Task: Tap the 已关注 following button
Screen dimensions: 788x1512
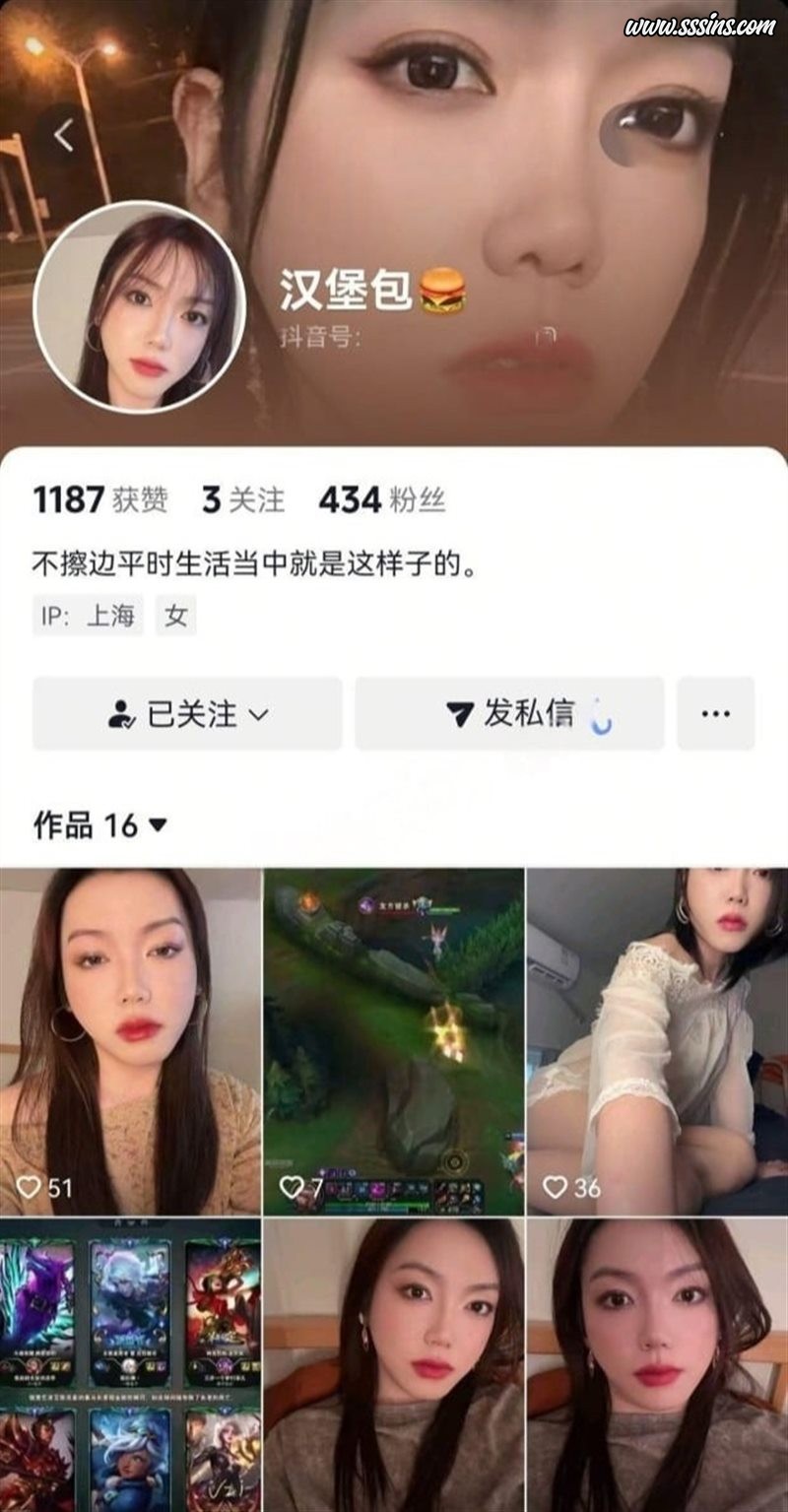Action: click(x=187, y=714)
